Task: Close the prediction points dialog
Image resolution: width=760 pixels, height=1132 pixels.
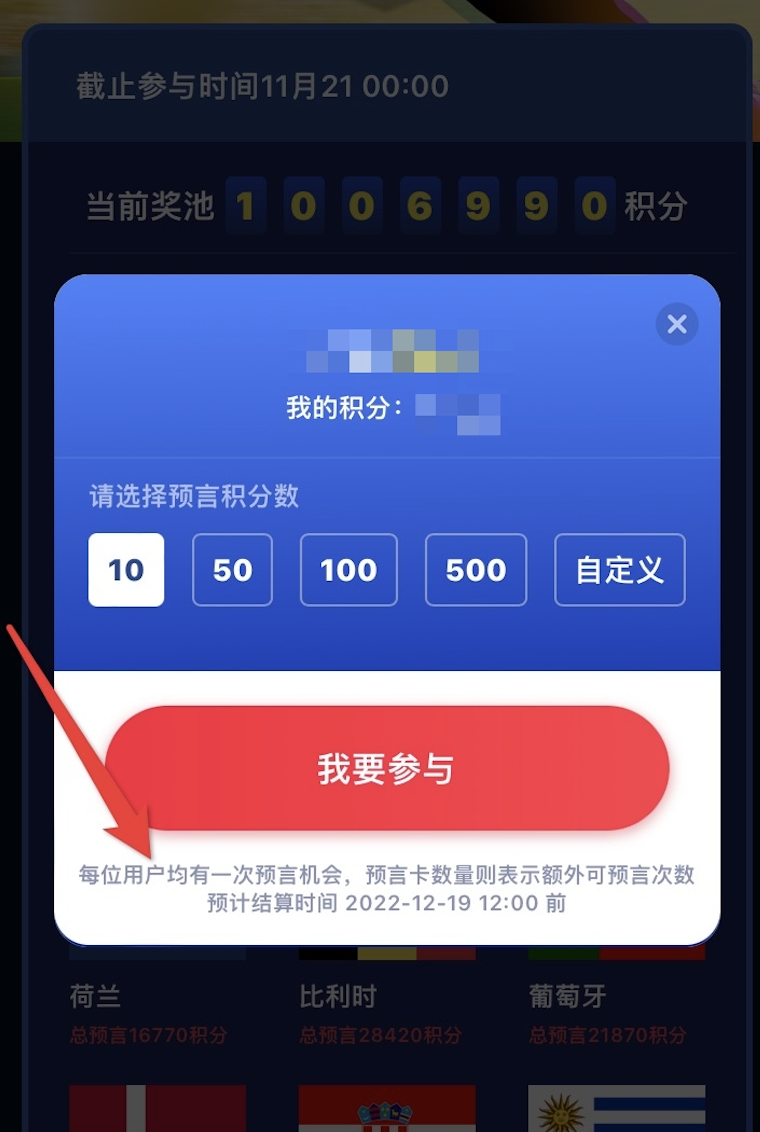Action: tap(677, 324)
